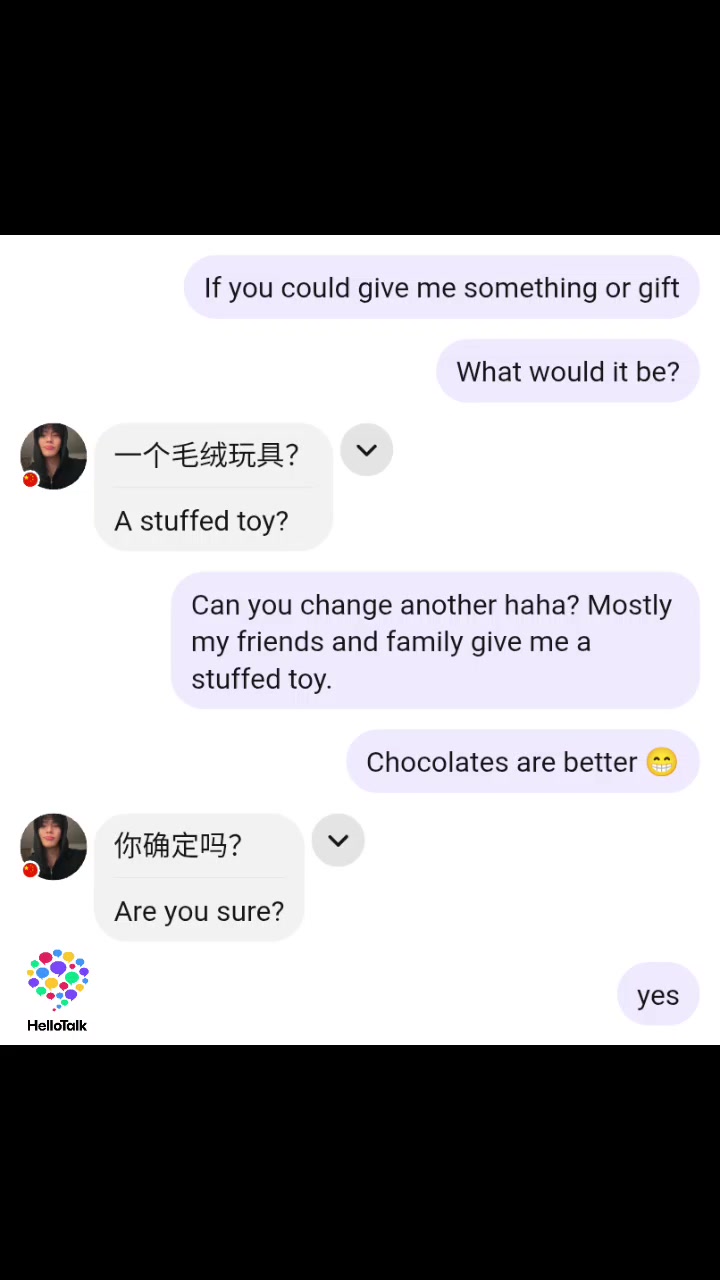Viewport: 720px width, 1280px height.
Task: Open sender's avatar next to "A stuffed toy?"
Action: tap(53, 456)
